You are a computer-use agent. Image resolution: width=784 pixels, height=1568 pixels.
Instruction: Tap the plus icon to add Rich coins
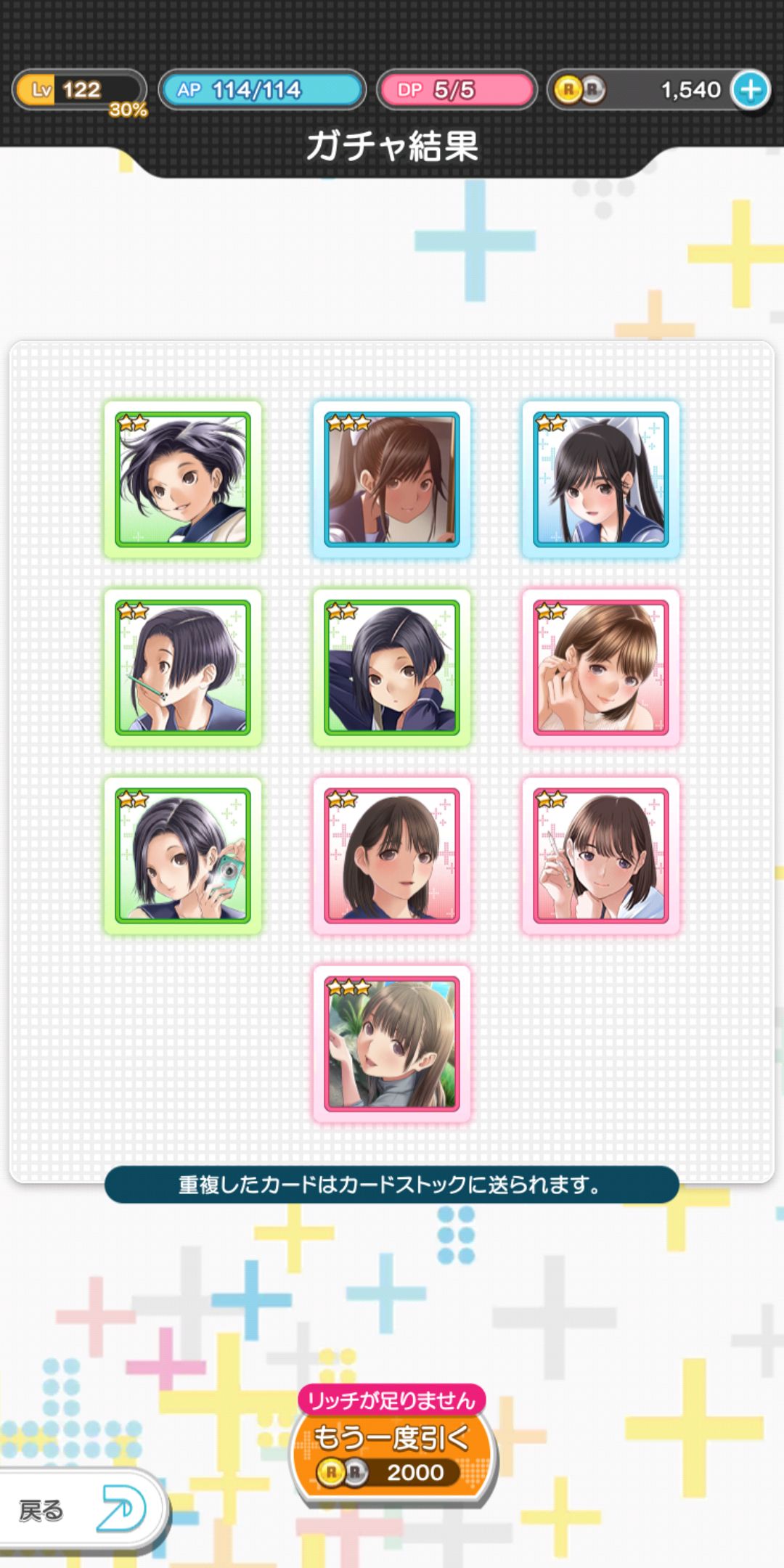[750, 90]
